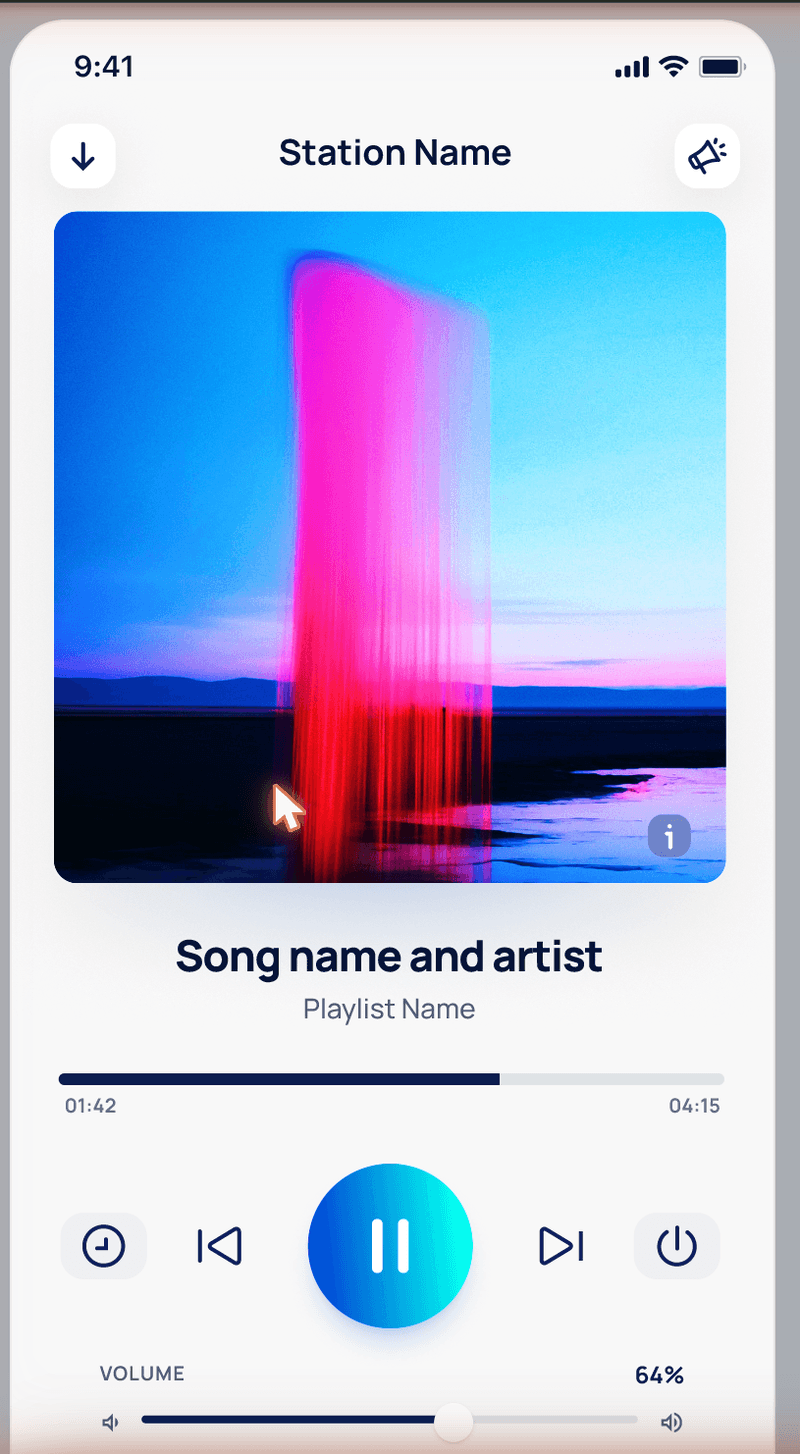
Task: Adjust the volume slider
Action: coord(390,1419)
